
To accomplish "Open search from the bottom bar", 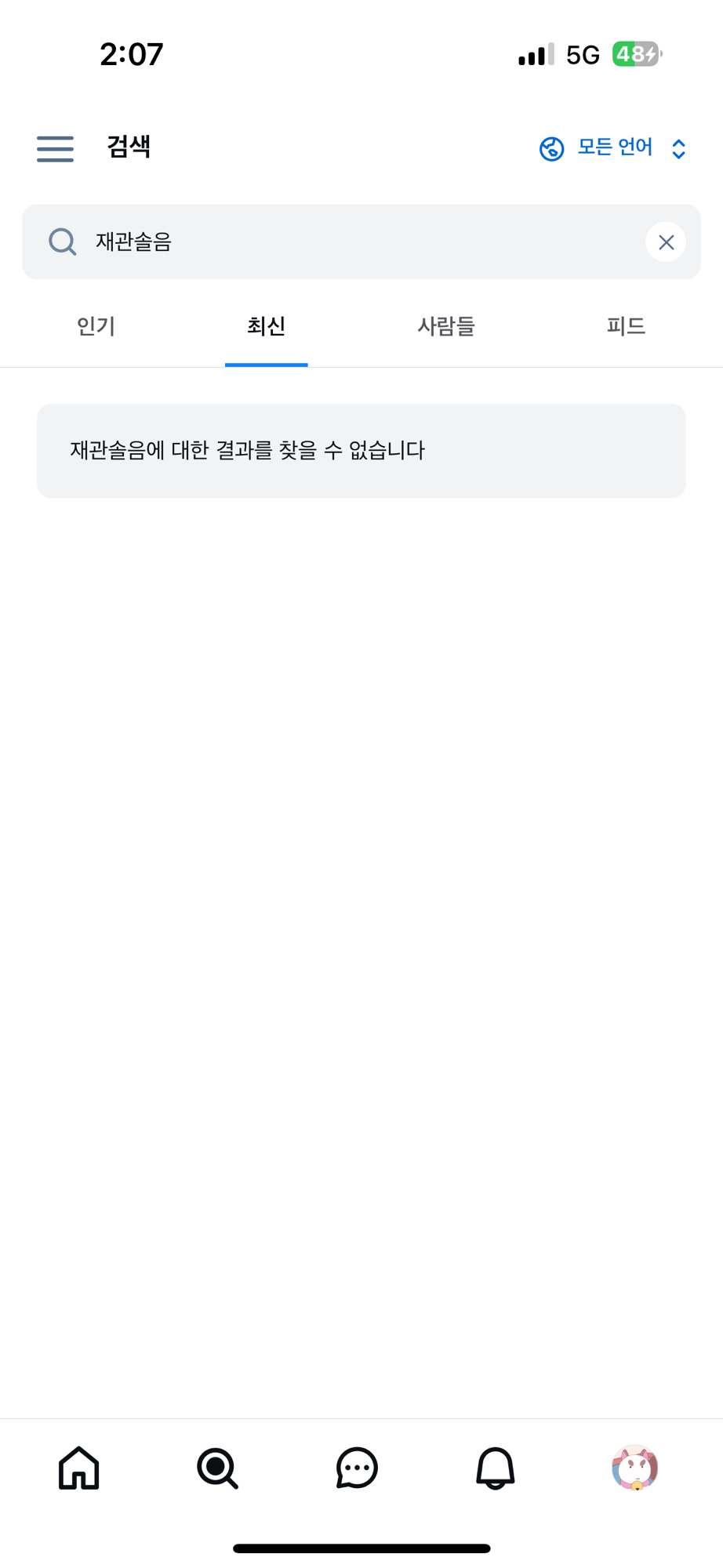I will click(x=217, y=1468).
